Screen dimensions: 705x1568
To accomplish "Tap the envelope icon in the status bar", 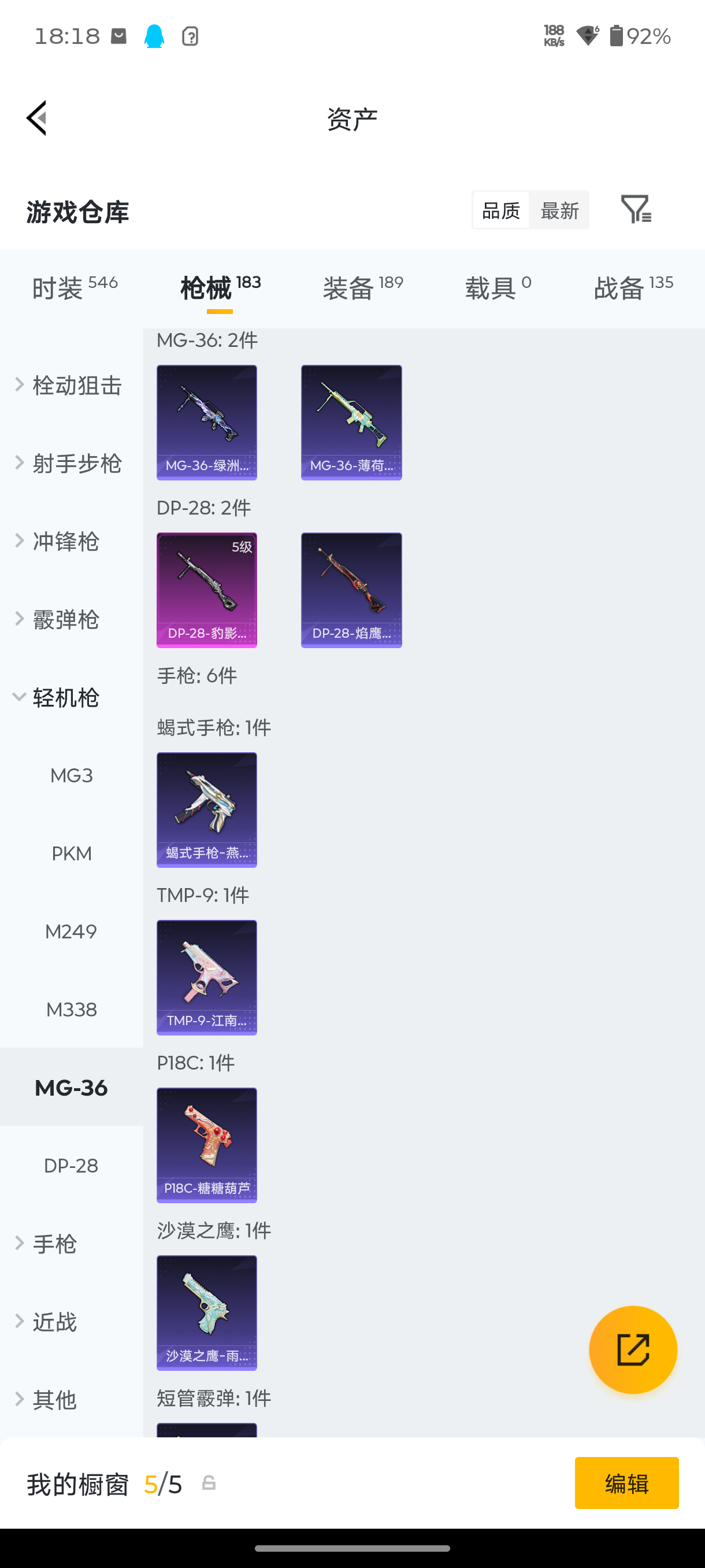I will [118, 36].
